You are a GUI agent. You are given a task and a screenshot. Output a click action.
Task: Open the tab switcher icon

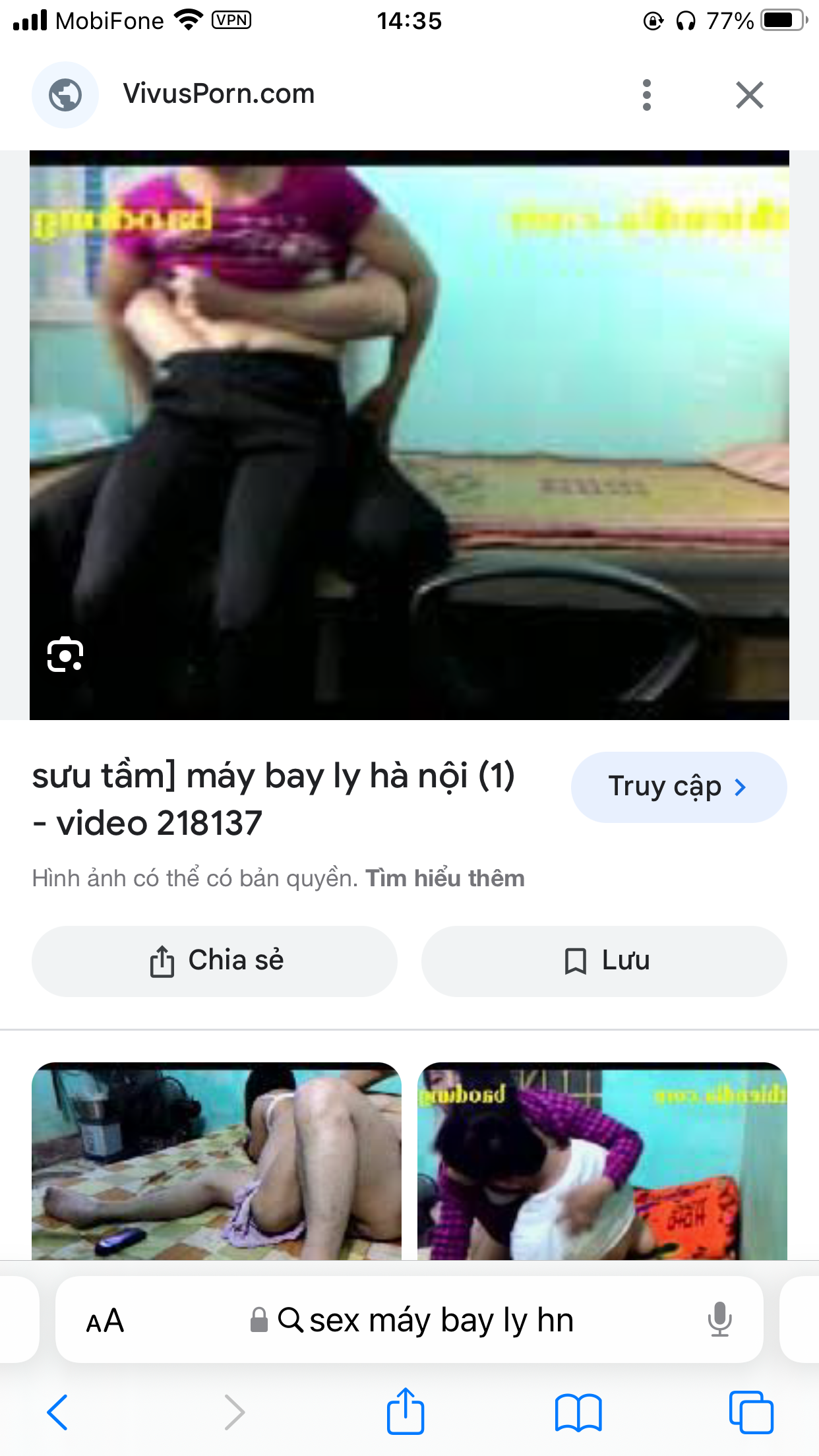(753, 1411)
